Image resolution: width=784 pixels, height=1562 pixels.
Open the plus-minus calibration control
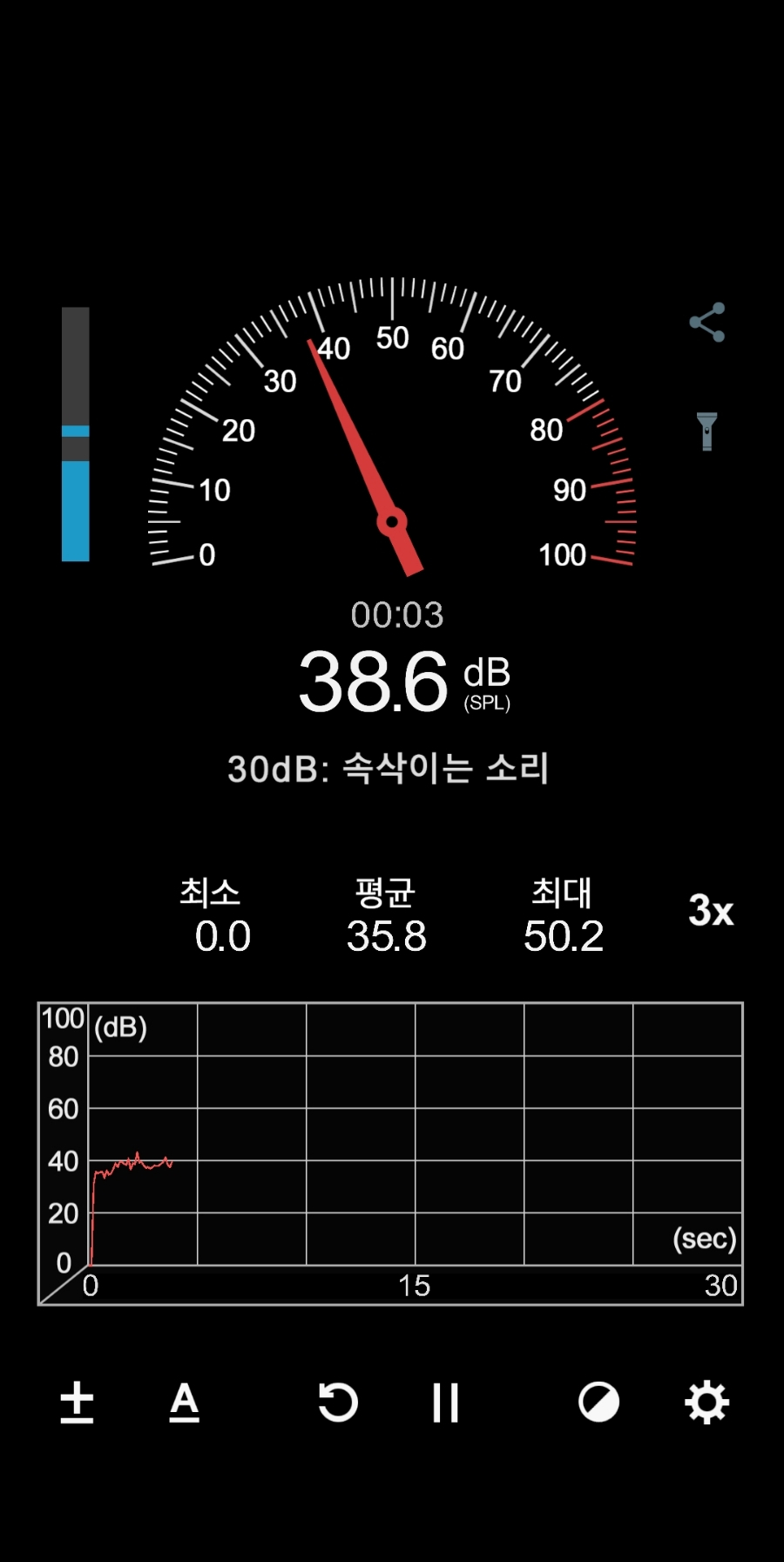click(77, 1402)
